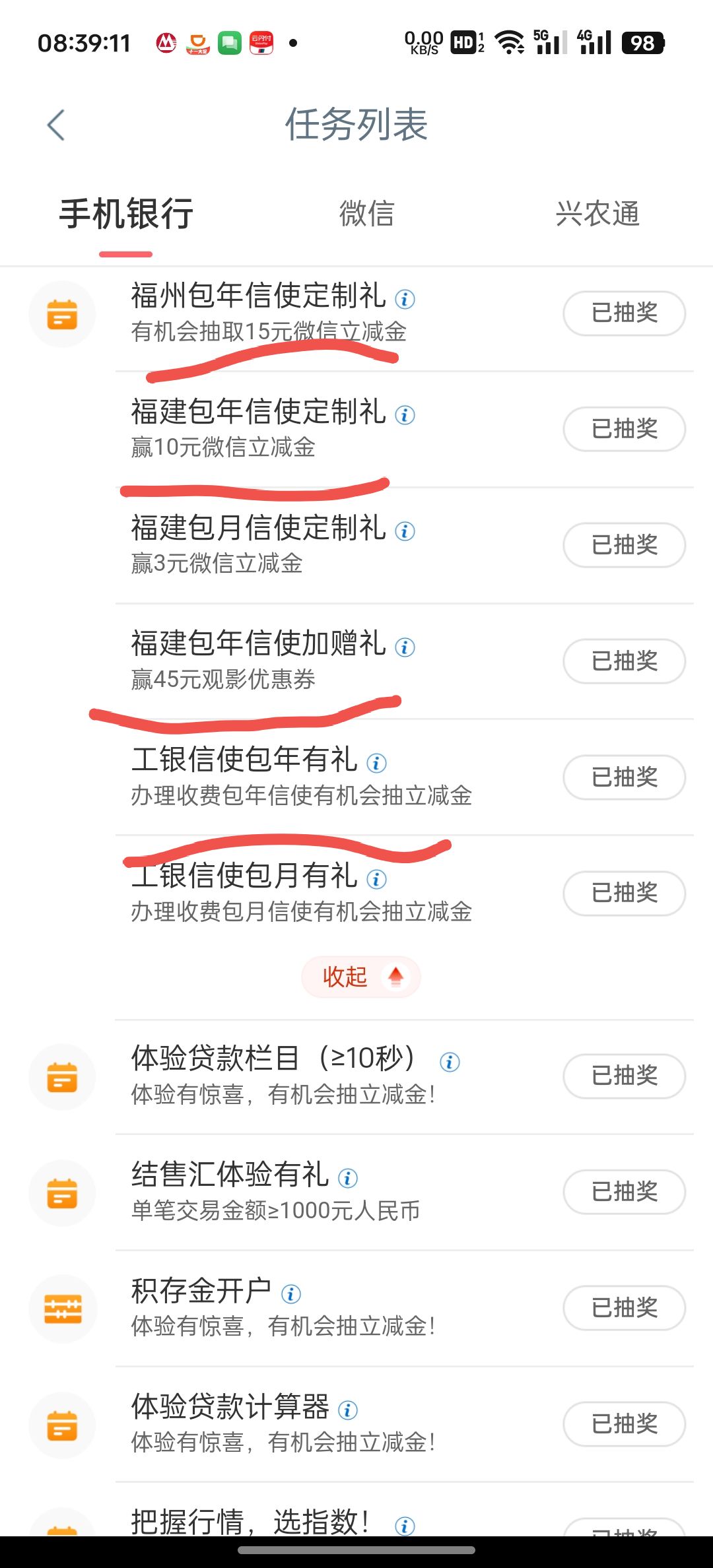This screenshot has height=1568, width=713.
Task: View info about 工银信使包年有礼
Action: tap(376, 763)
